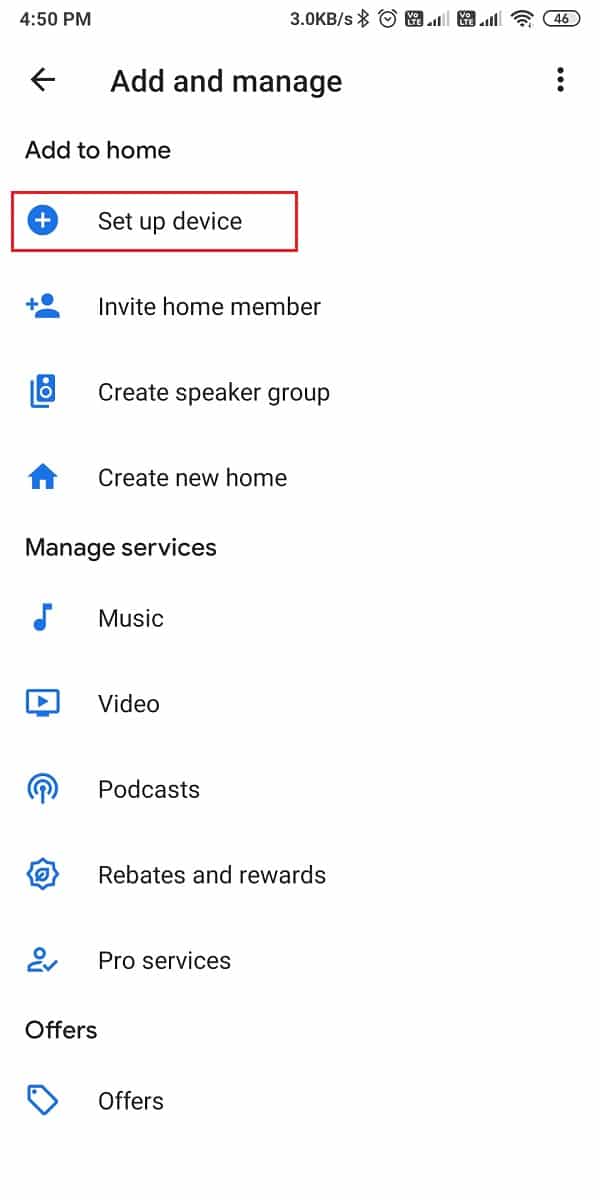Tap Create new home
The height and width of the screenshot is (1200, 600).
click(192, 478)
